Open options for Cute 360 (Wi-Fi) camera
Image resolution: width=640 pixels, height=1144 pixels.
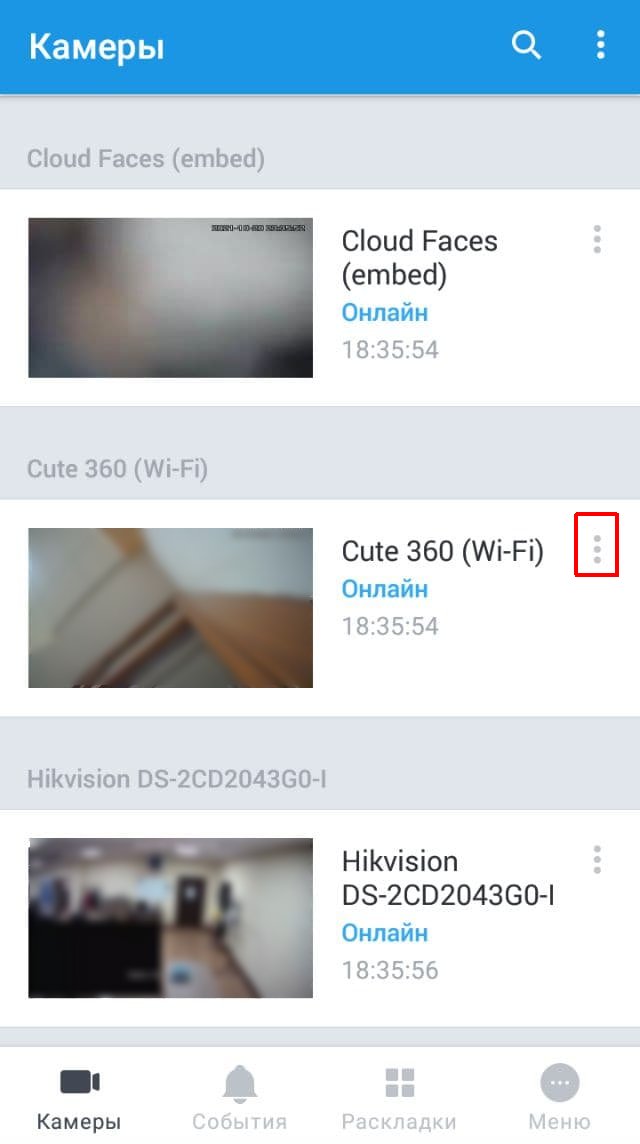click(x=597, y=548)
